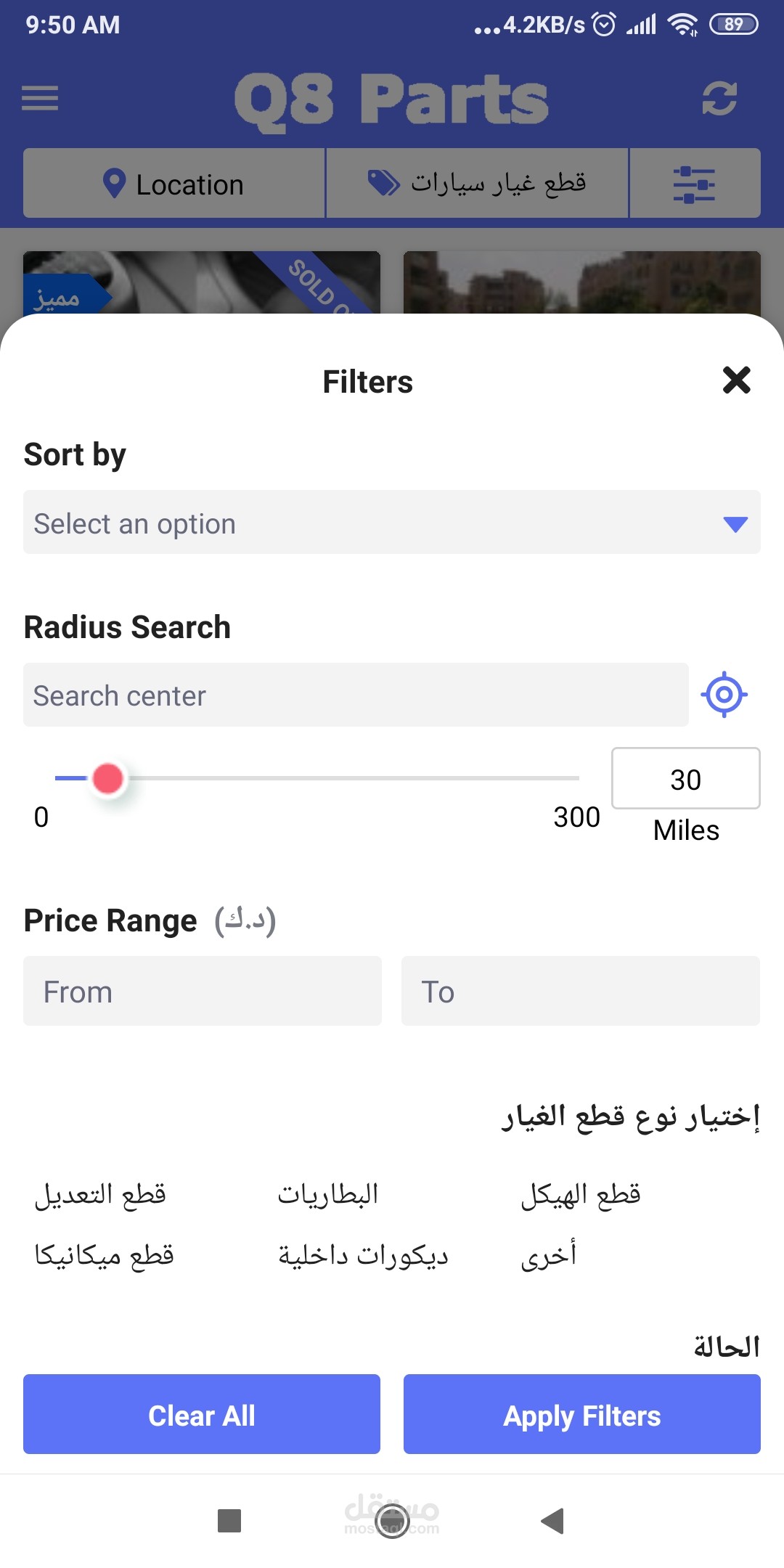Tap the radius slider handle
784x1568 pixels.
(x=108, y=778)
